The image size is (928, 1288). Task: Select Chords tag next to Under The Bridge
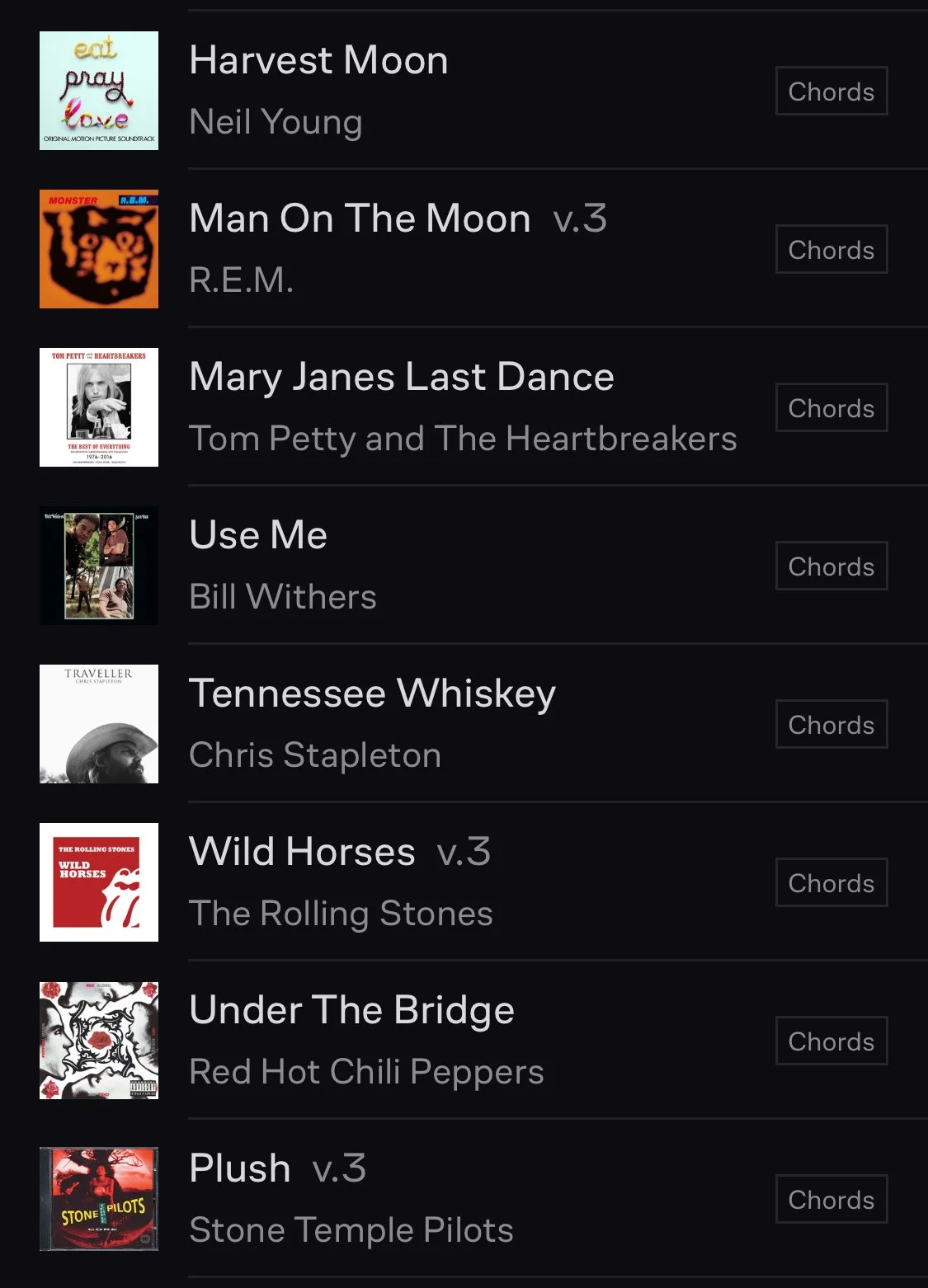coord(831,1041)
